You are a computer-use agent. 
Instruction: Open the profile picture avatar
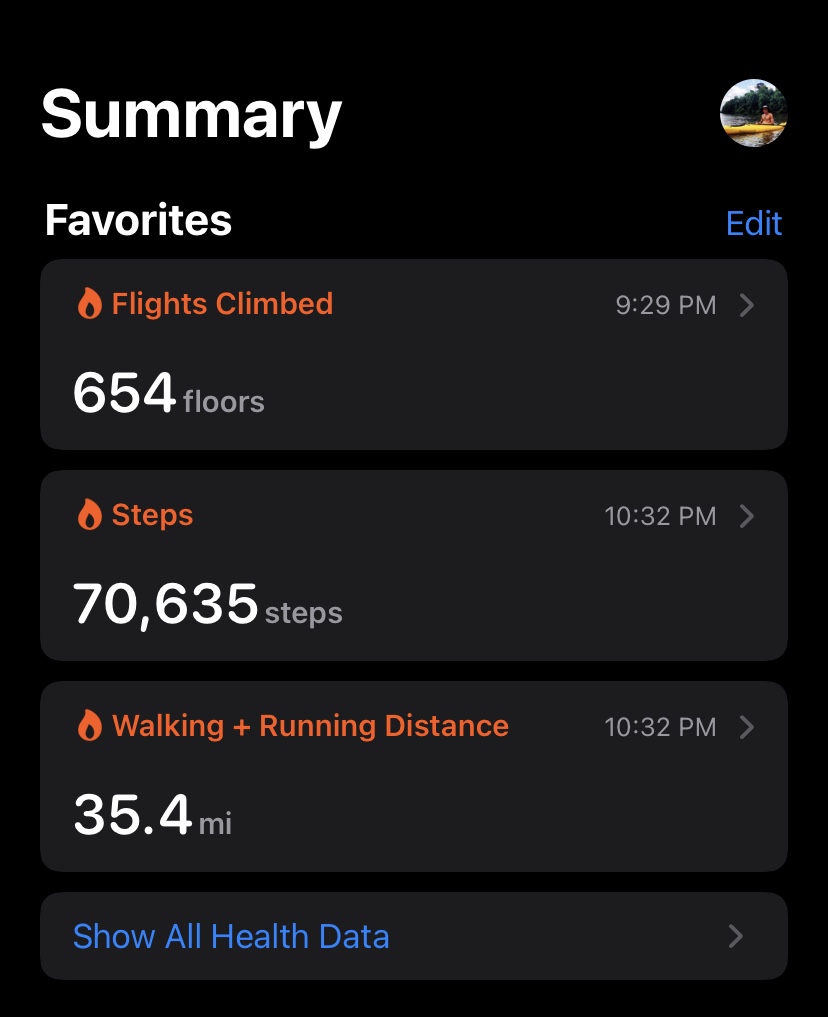[753, 114]
